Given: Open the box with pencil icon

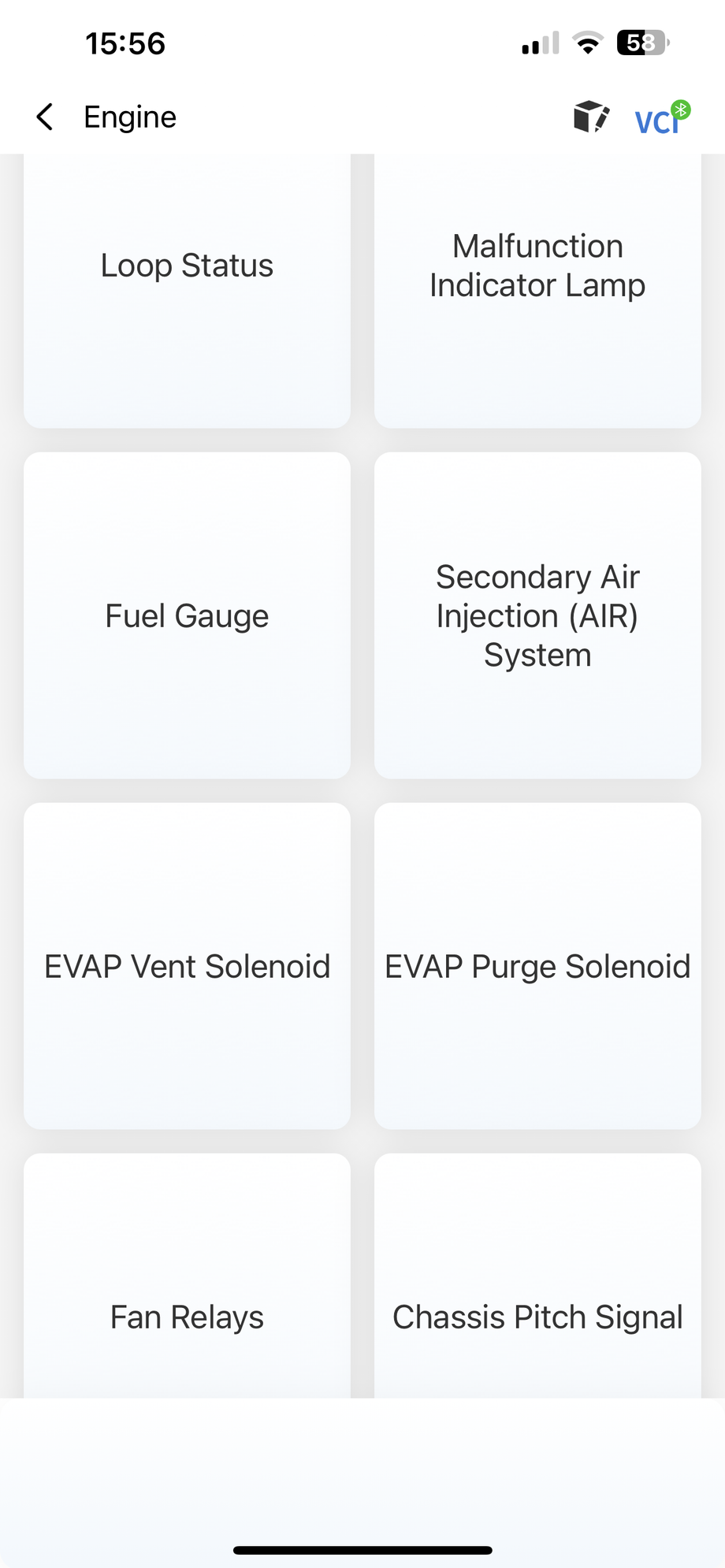Looking at the screenshot, I should pyautogui.click(x=590, y=117).
